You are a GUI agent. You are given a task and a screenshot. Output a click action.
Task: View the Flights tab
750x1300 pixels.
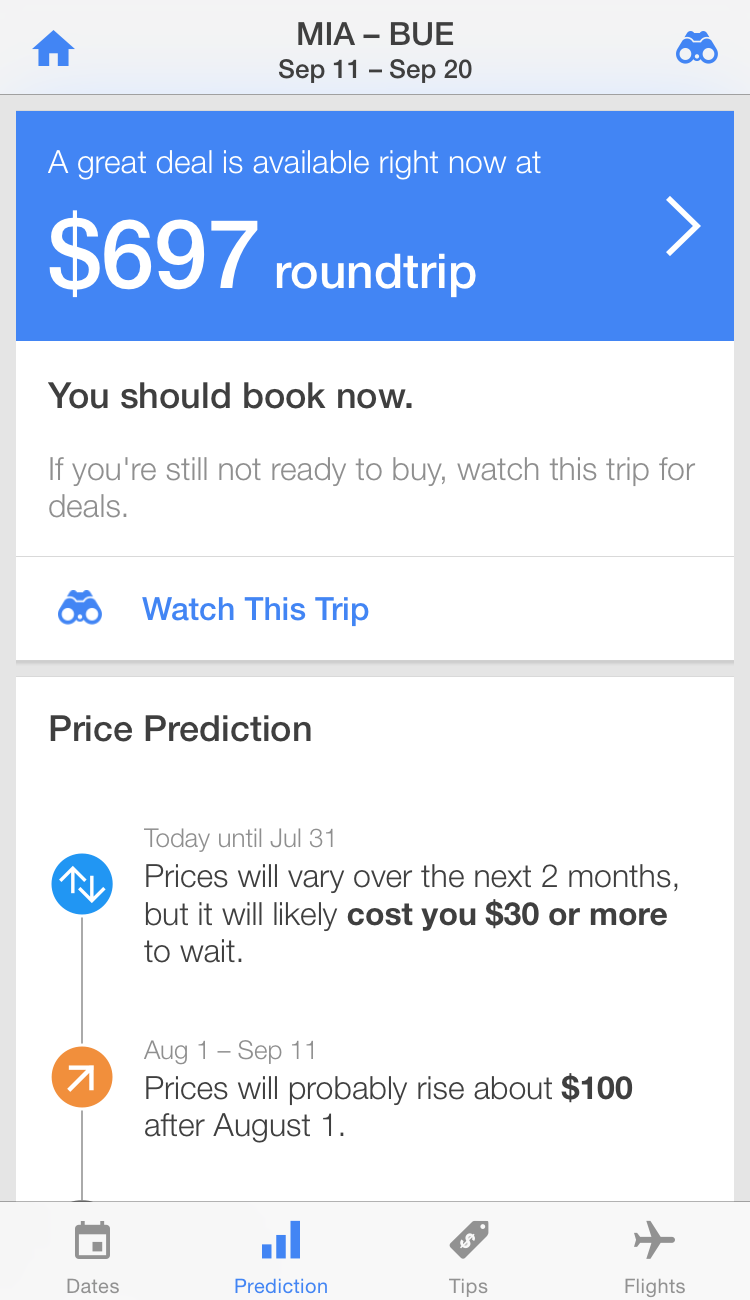point(655,1256)
